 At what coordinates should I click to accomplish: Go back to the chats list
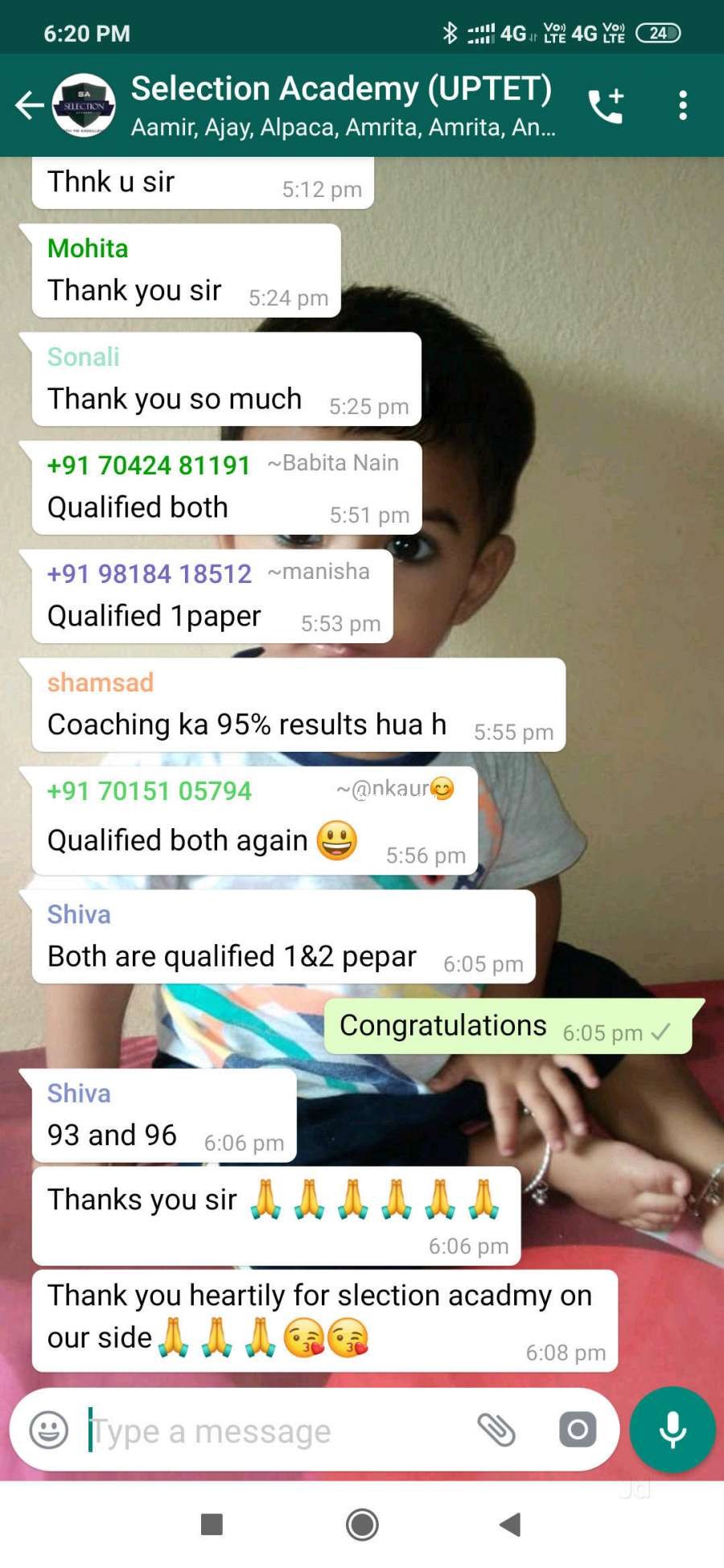coord(30,105)
